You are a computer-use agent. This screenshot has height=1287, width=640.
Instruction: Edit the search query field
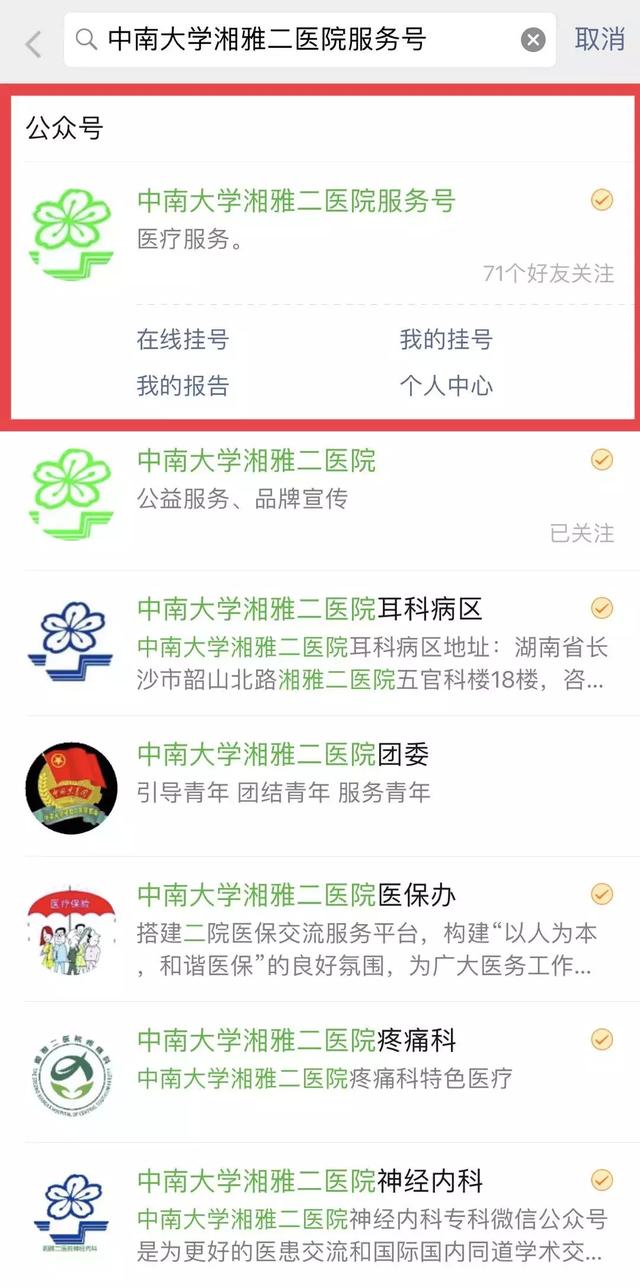[x=310, y=40]
